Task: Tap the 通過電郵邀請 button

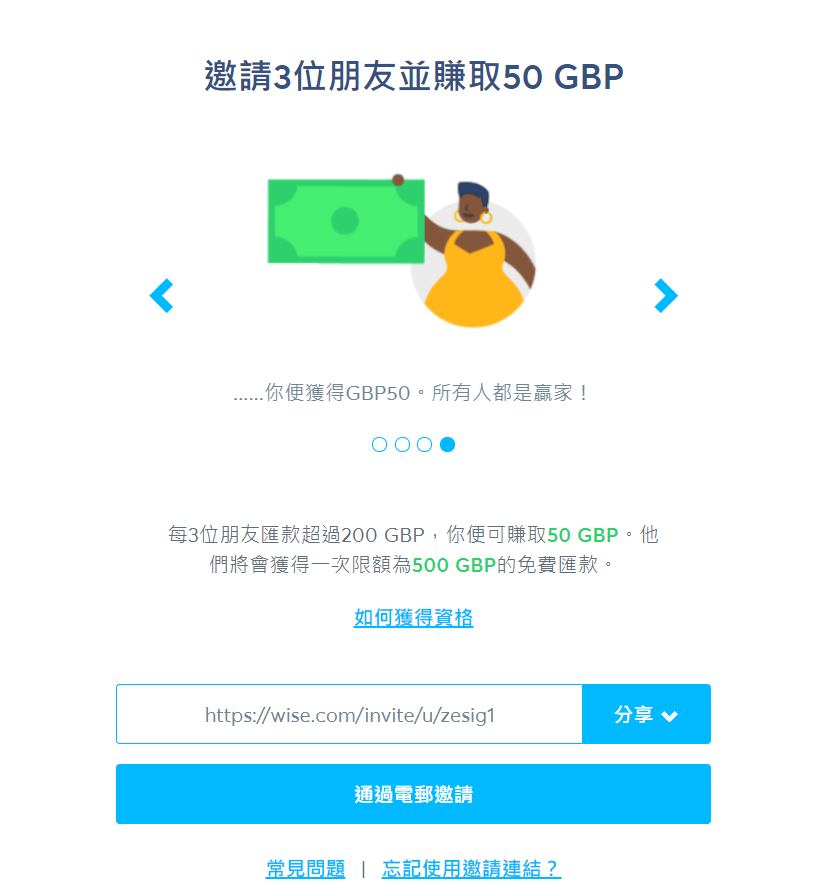Action: coord(413,794)
